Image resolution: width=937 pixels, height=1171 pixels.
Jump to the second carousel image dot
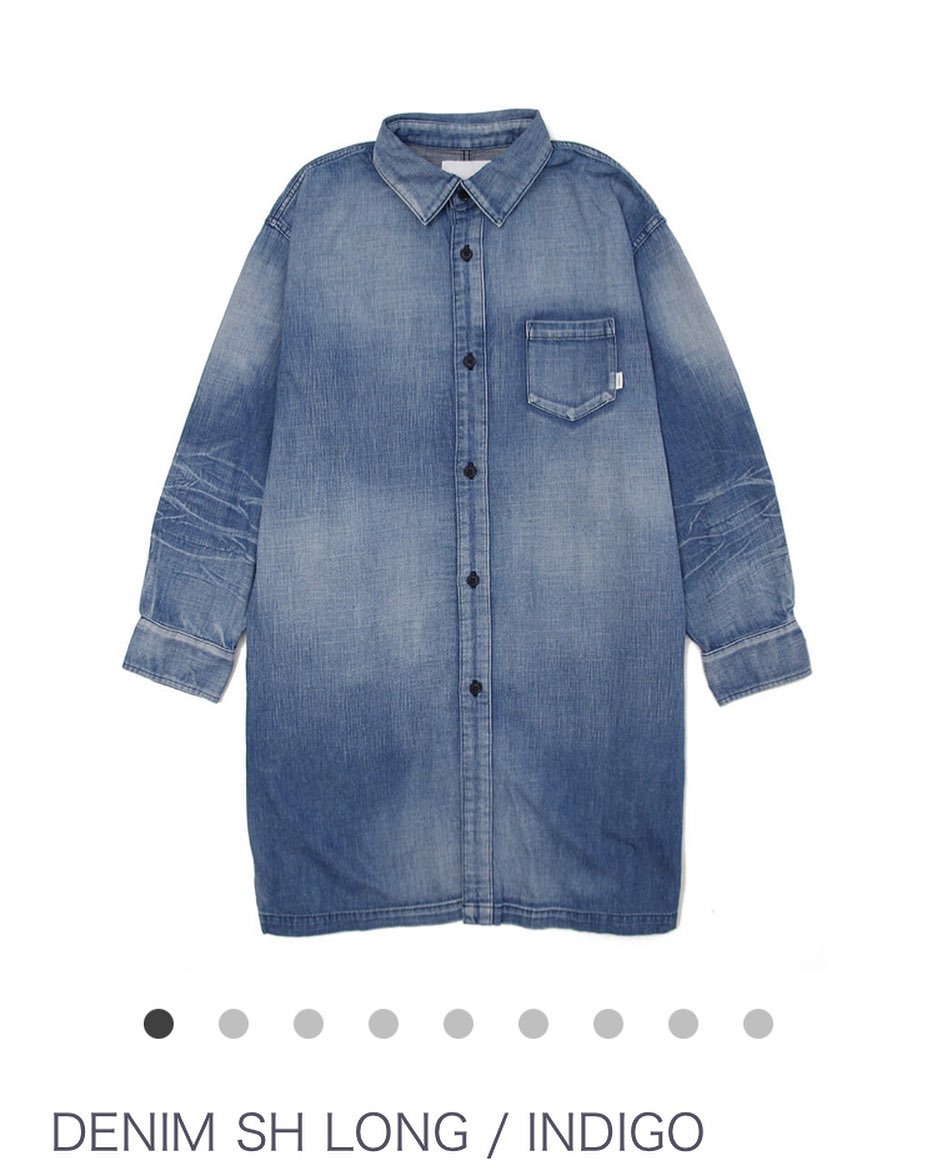click(233, 1023)
